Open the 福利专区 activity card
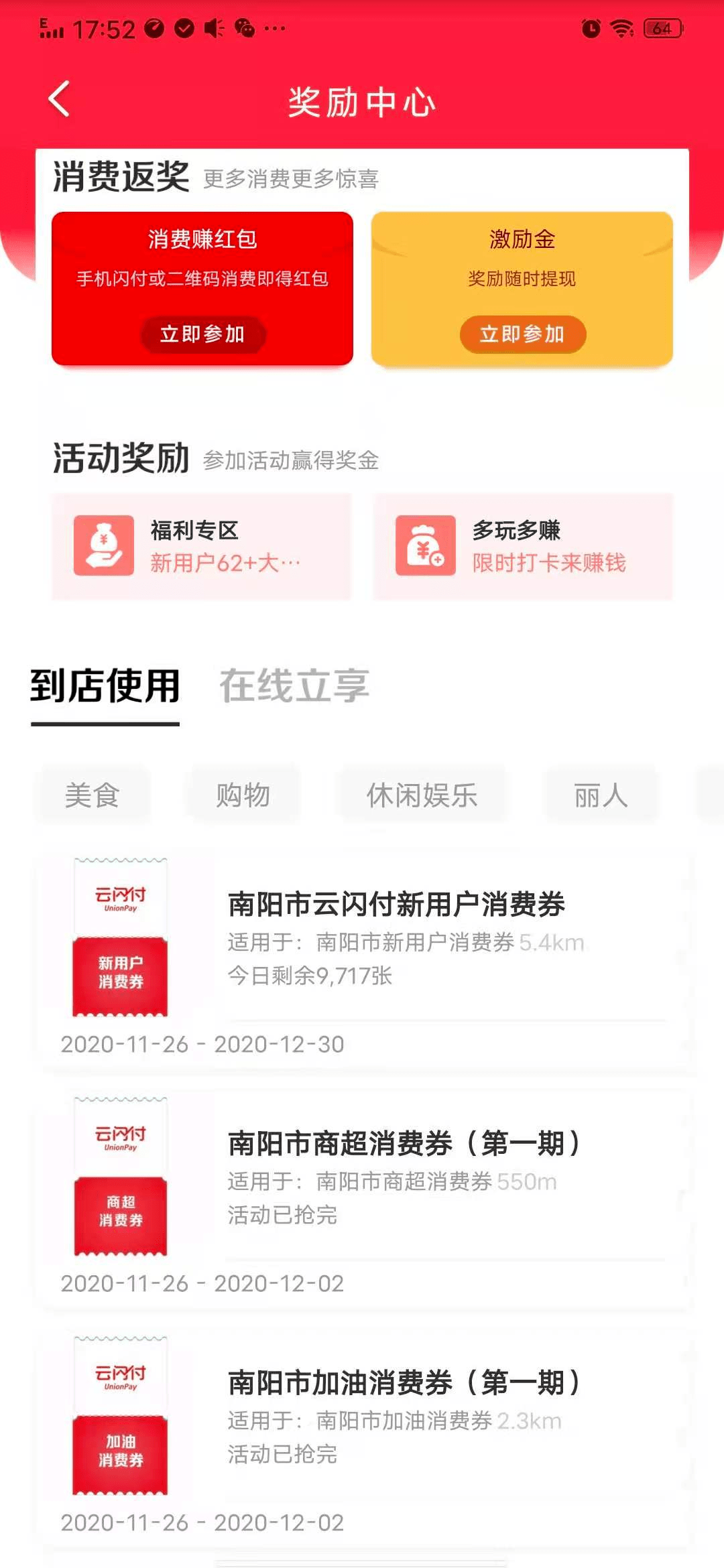Screen dimensions: 724x1568 (x=201, y=546)
